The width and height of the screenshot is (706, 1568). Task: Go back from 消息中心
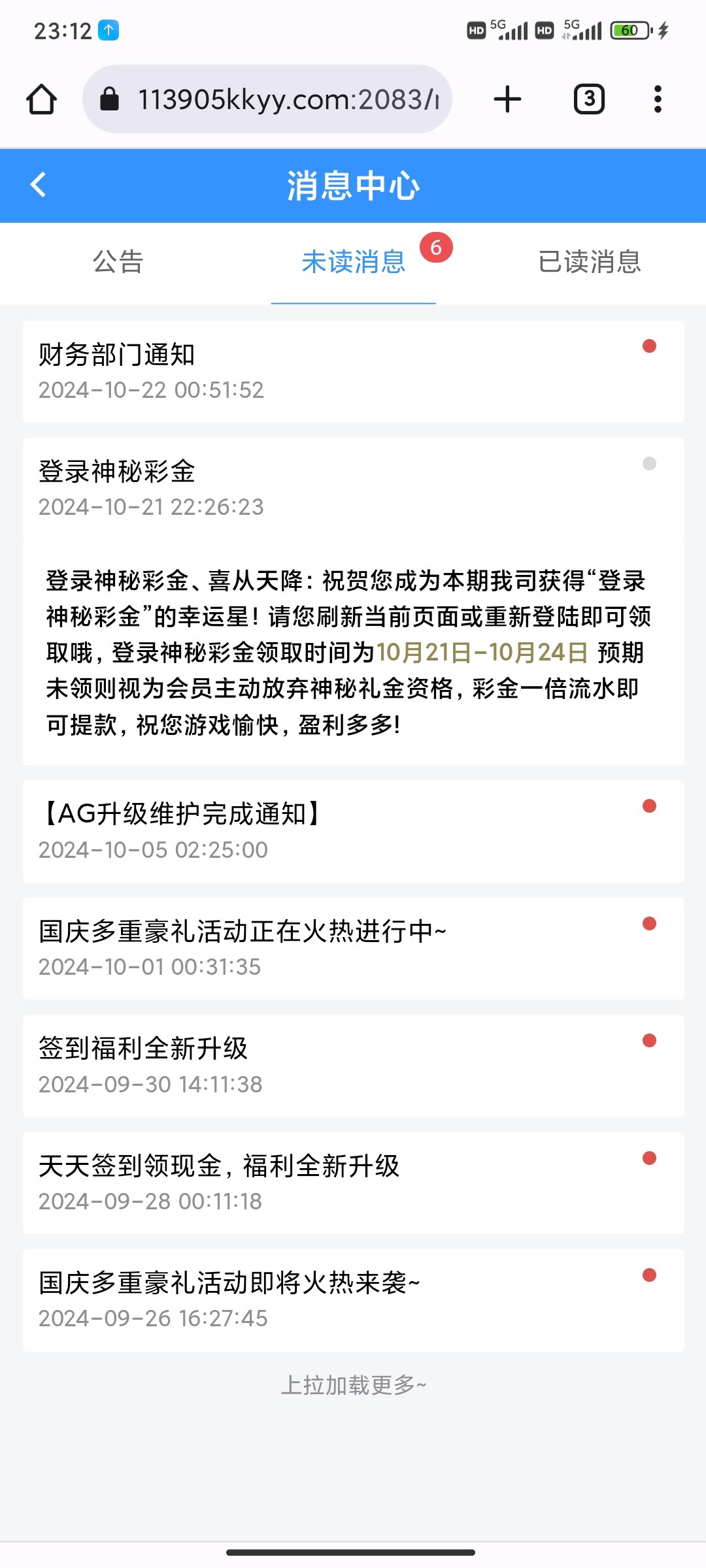(x=39, y=185)
